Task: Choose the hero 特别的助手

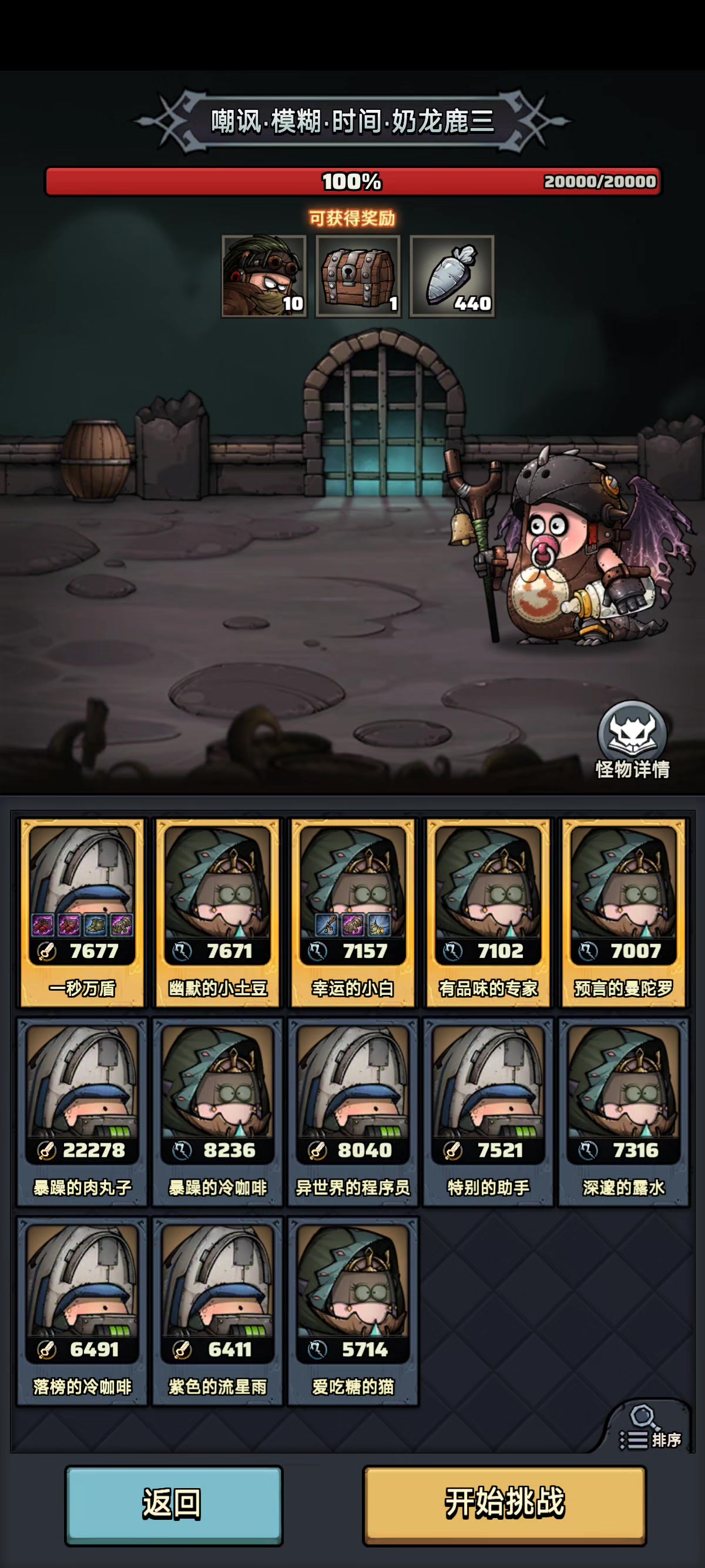Action: coord(488,1111)
